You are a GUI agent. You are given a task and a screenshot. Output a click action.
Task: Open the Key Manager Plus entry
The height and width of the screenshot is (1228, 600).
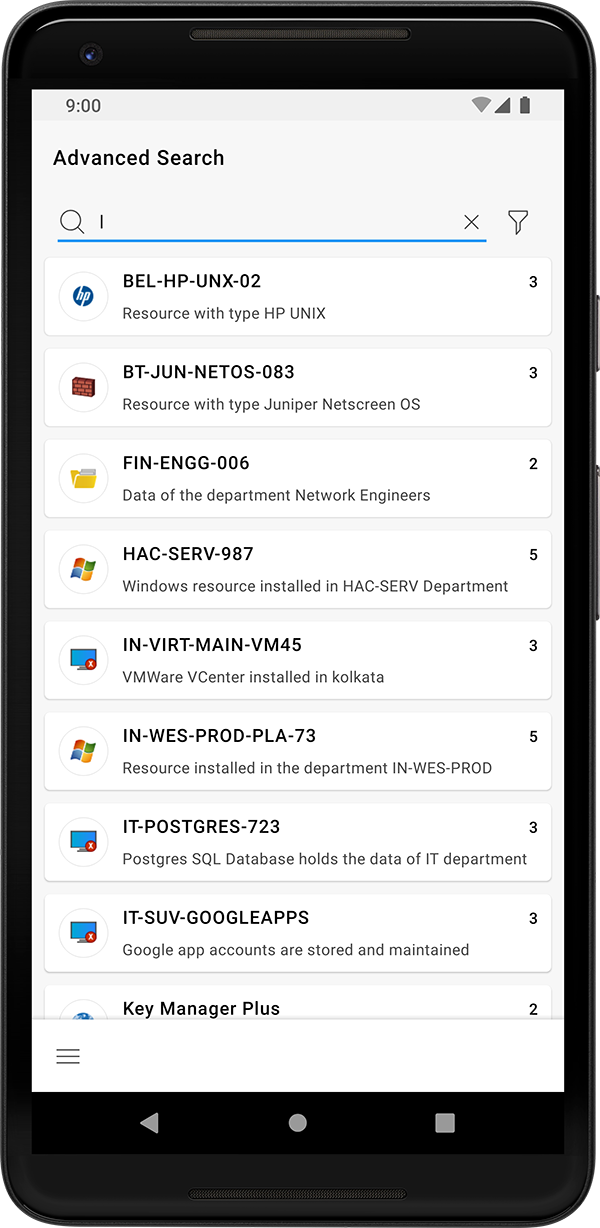[298, 1006]
